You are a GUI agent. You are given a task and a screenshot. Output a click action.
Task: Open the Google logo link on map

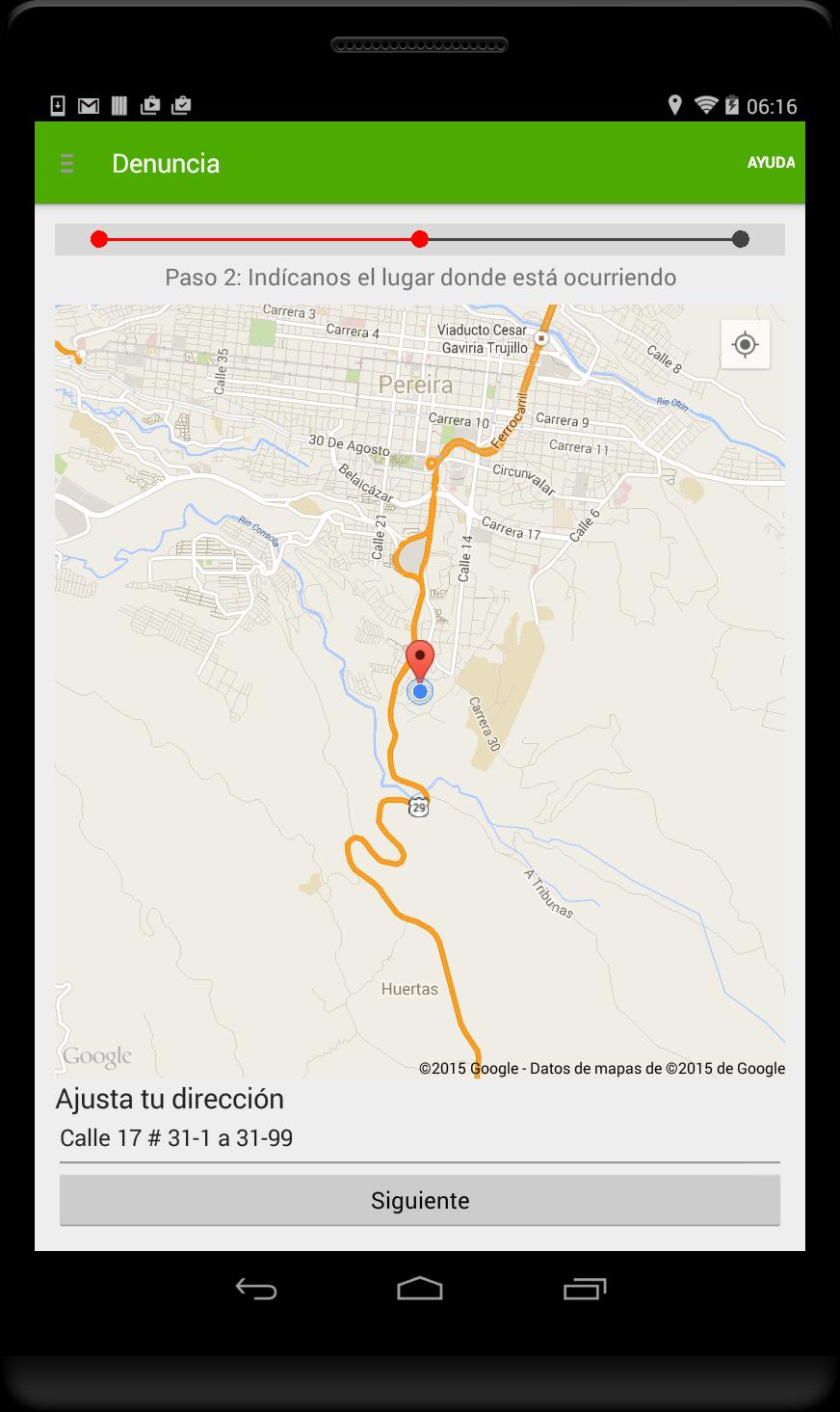96,1054
